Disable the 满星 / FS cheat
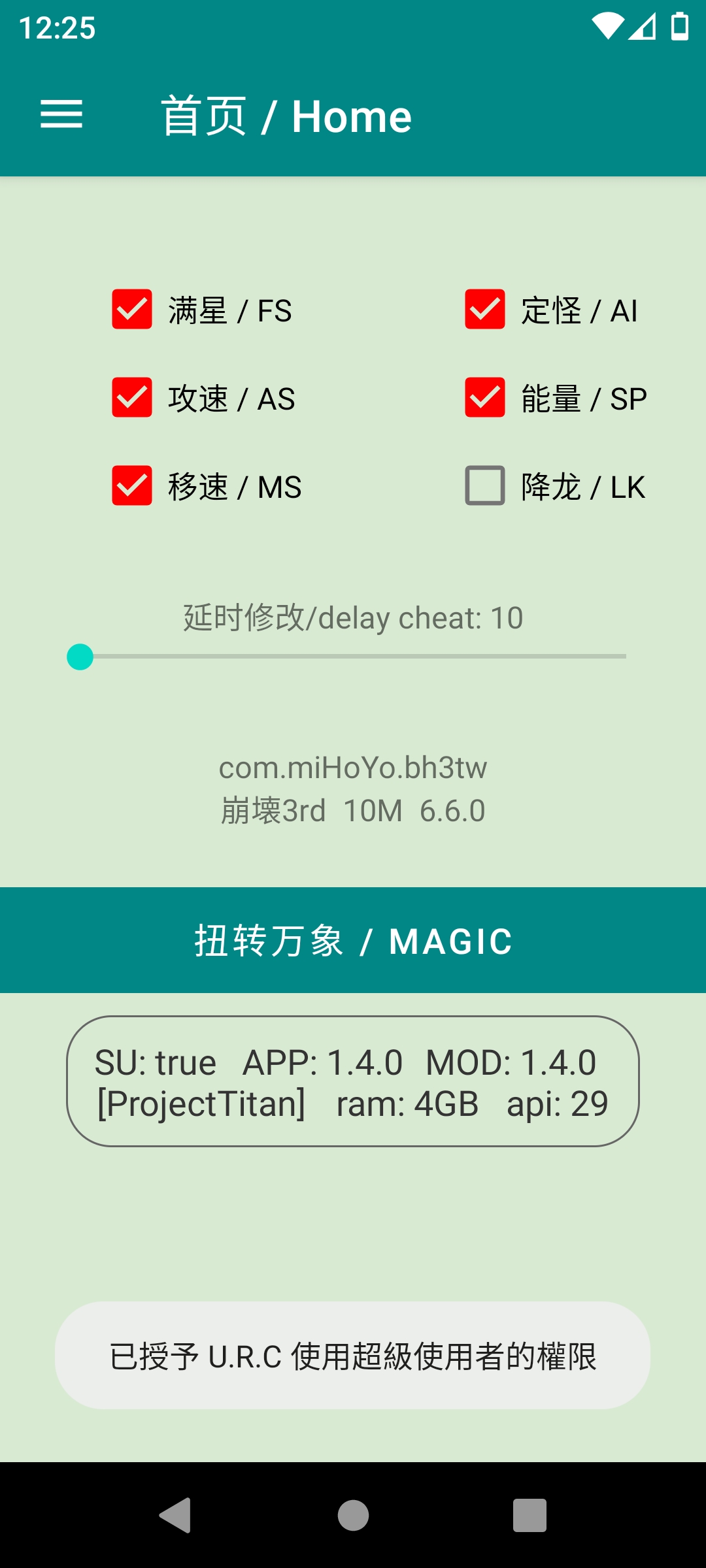The height and width of the screenshot is (1568, 706). coord(131,312)
